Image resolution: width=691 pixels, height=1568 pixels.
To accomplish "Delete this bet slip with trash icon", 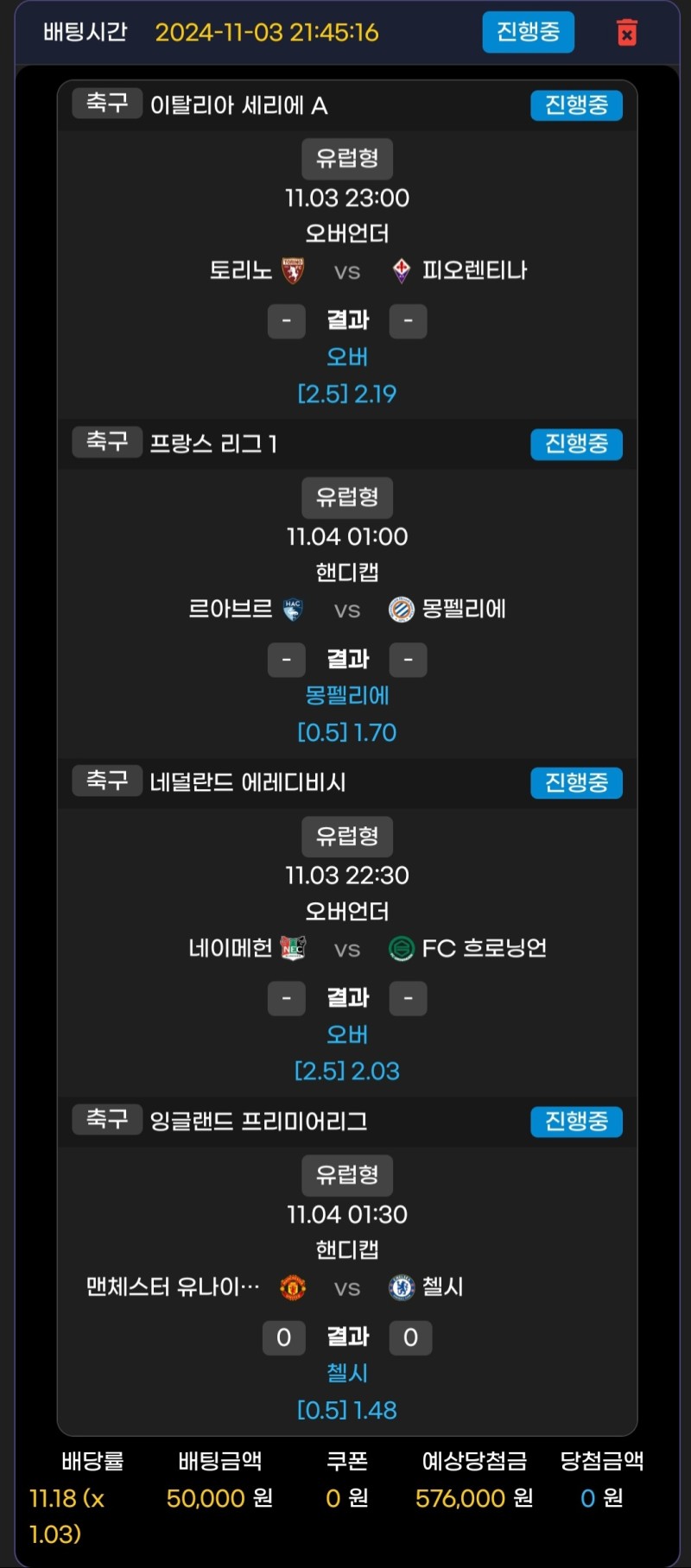I will click(627, 33).
